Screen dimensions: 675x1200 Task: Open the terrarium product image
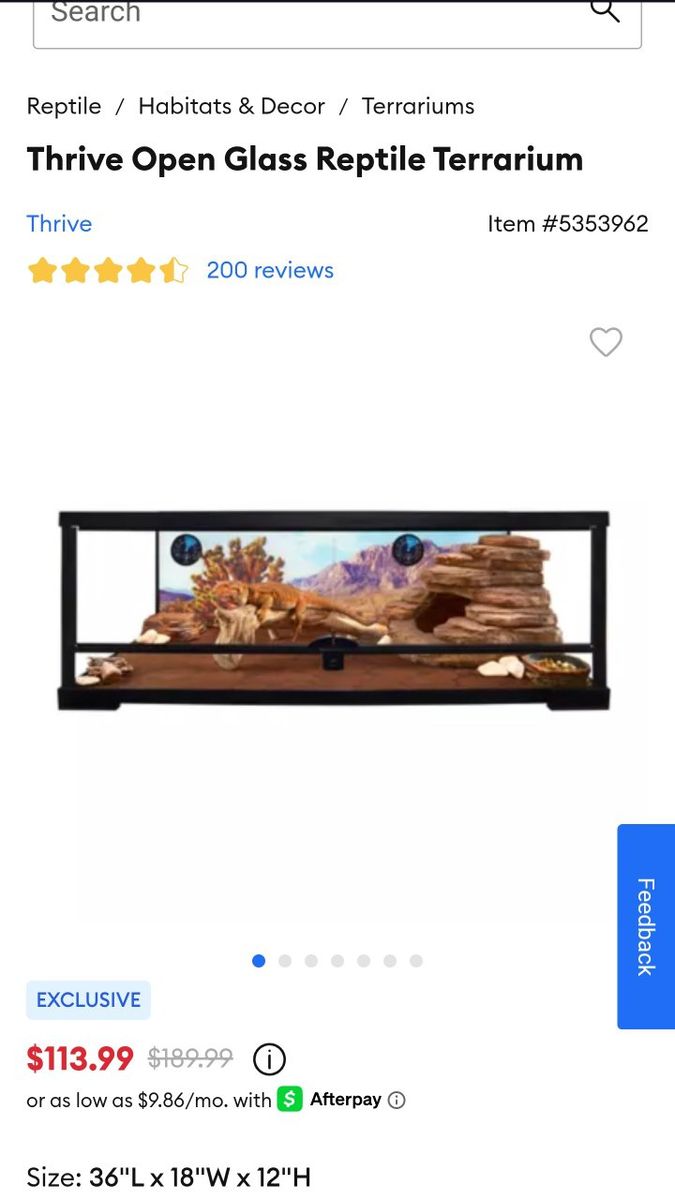(x=333, y=610)
